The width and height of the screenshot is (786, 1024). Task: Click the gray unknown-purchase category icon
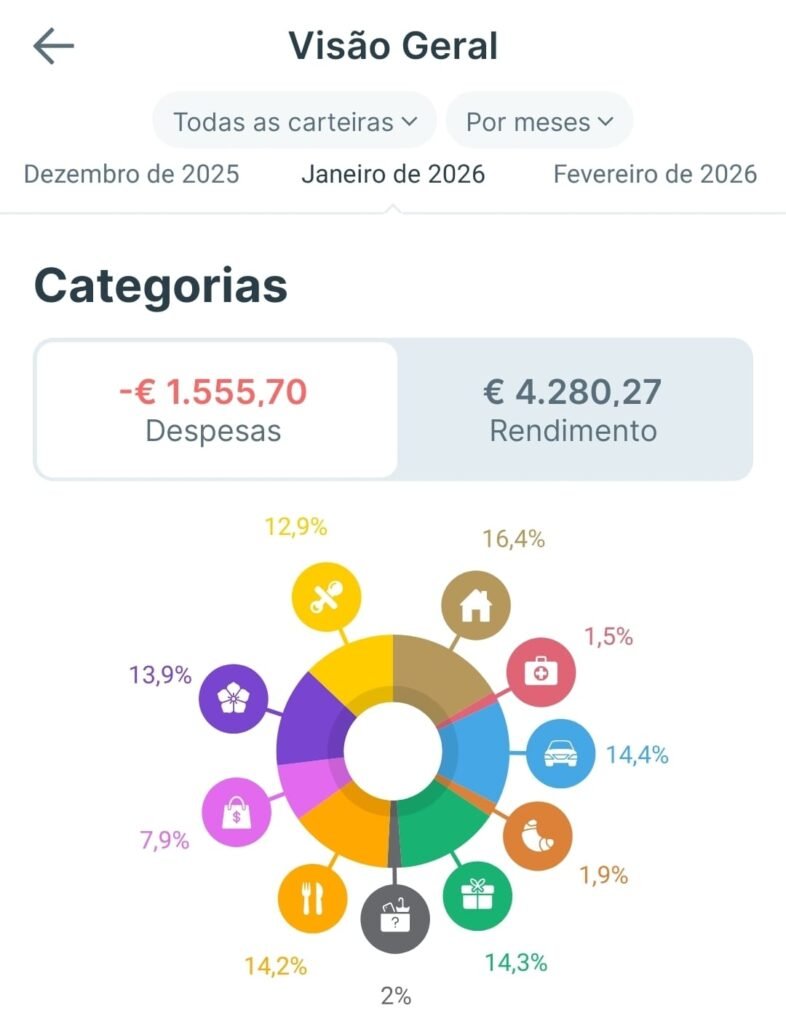pyautogui.click(x=396, y=921)
